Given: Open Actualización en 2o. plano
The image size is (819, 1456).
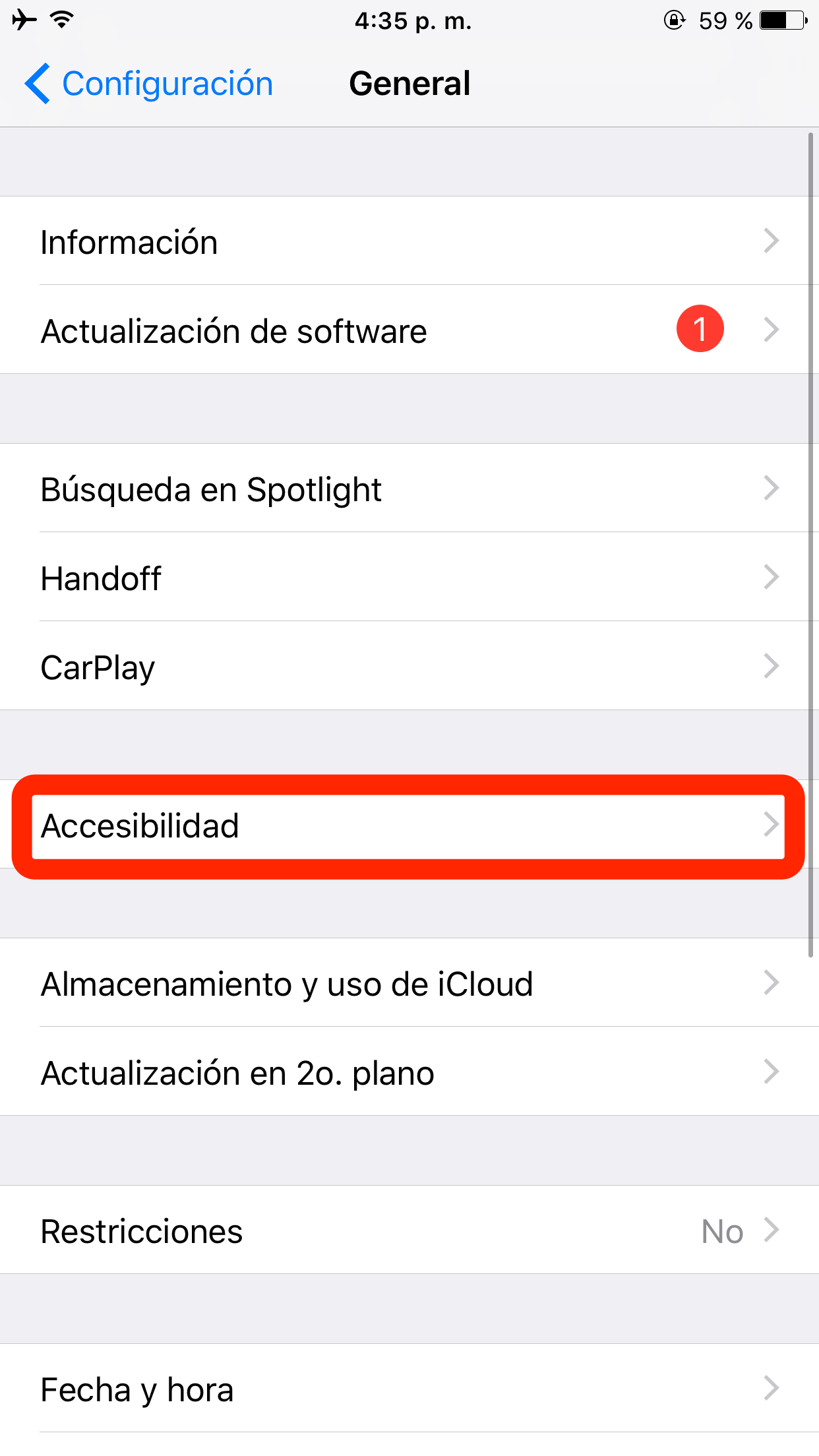Looking at the screenshot, I should [409, 1072].
